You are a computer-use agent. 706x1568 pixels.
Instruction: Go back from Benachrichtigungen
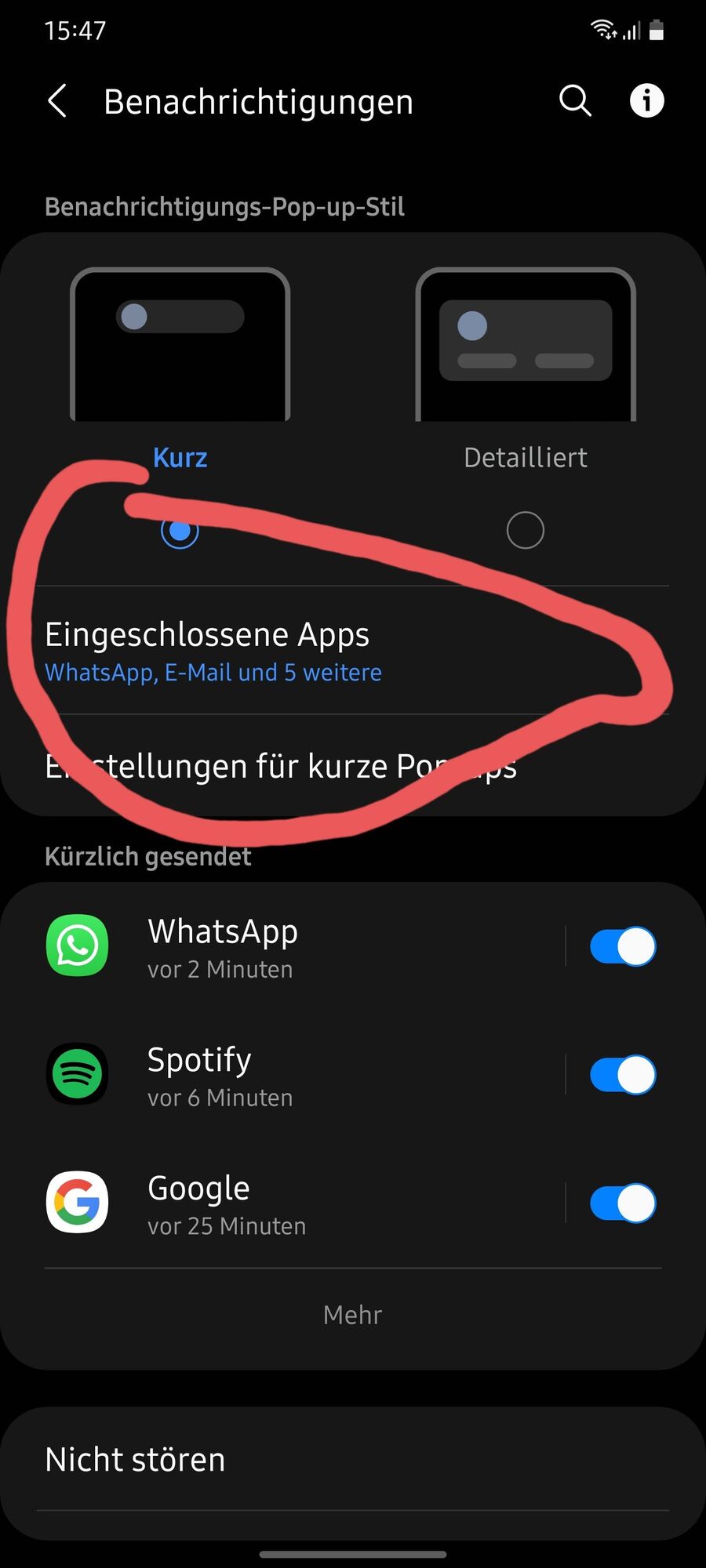[58, 101]
